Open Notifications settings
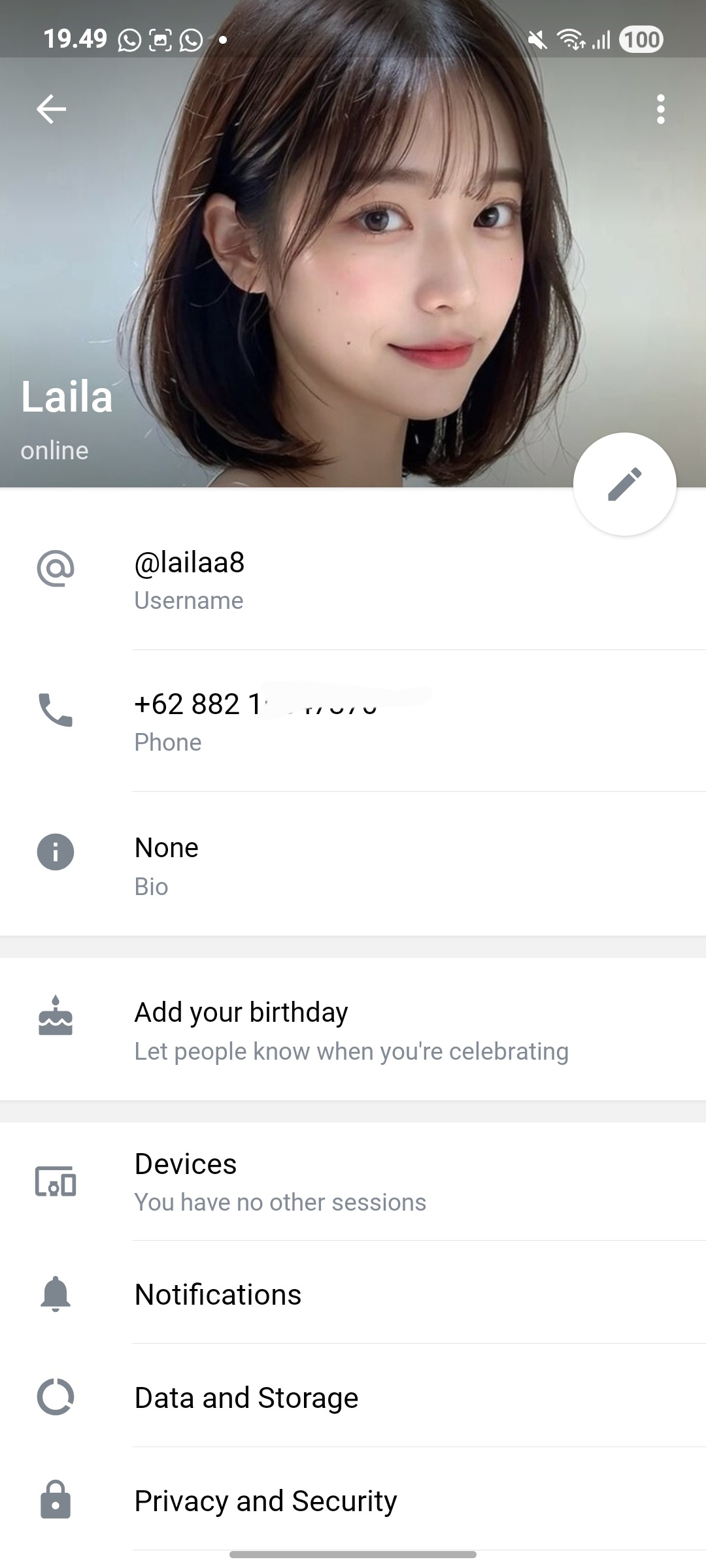The width and height of the screenshot is (706, 1568). [353, 1294]
